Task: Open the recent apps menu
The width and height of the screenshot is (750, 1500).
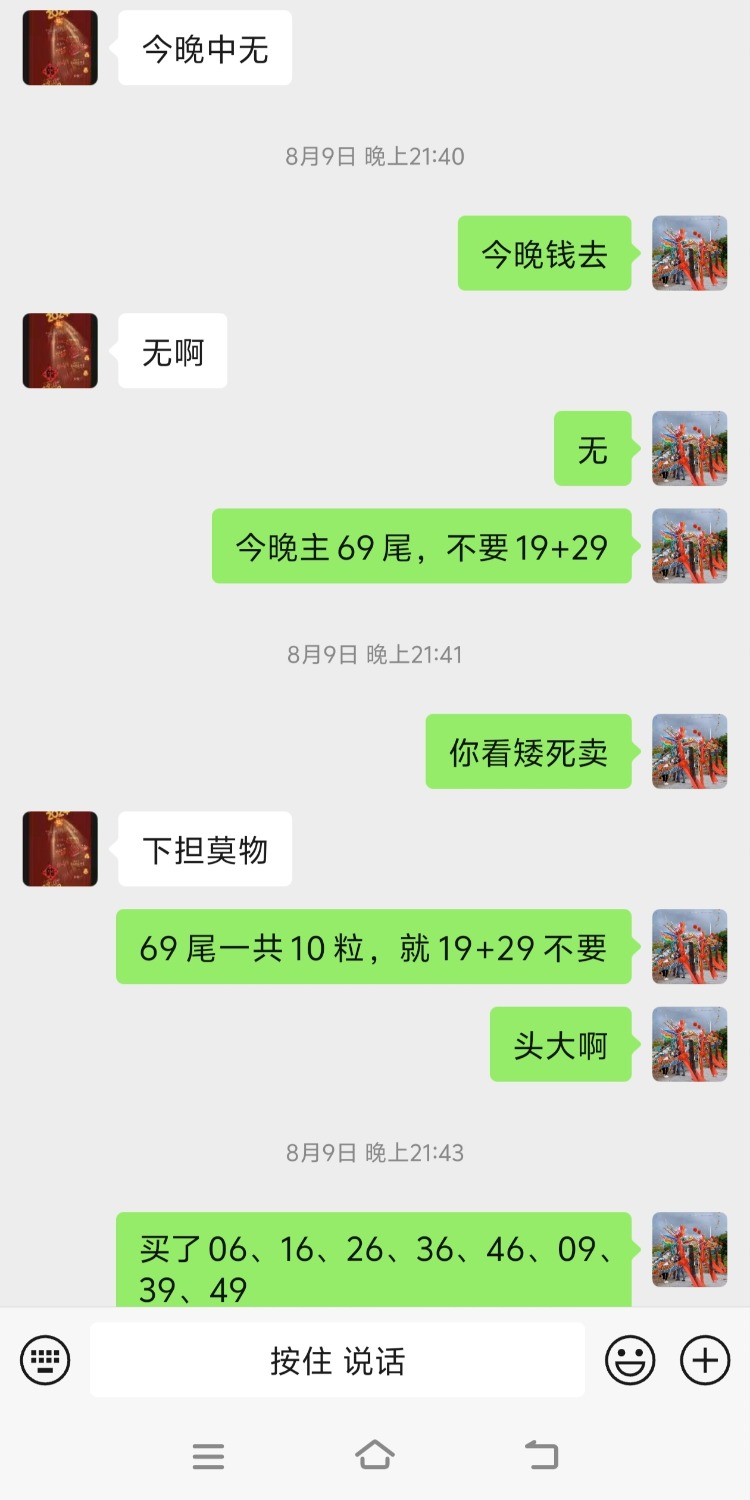Action: pos(208,1455)
